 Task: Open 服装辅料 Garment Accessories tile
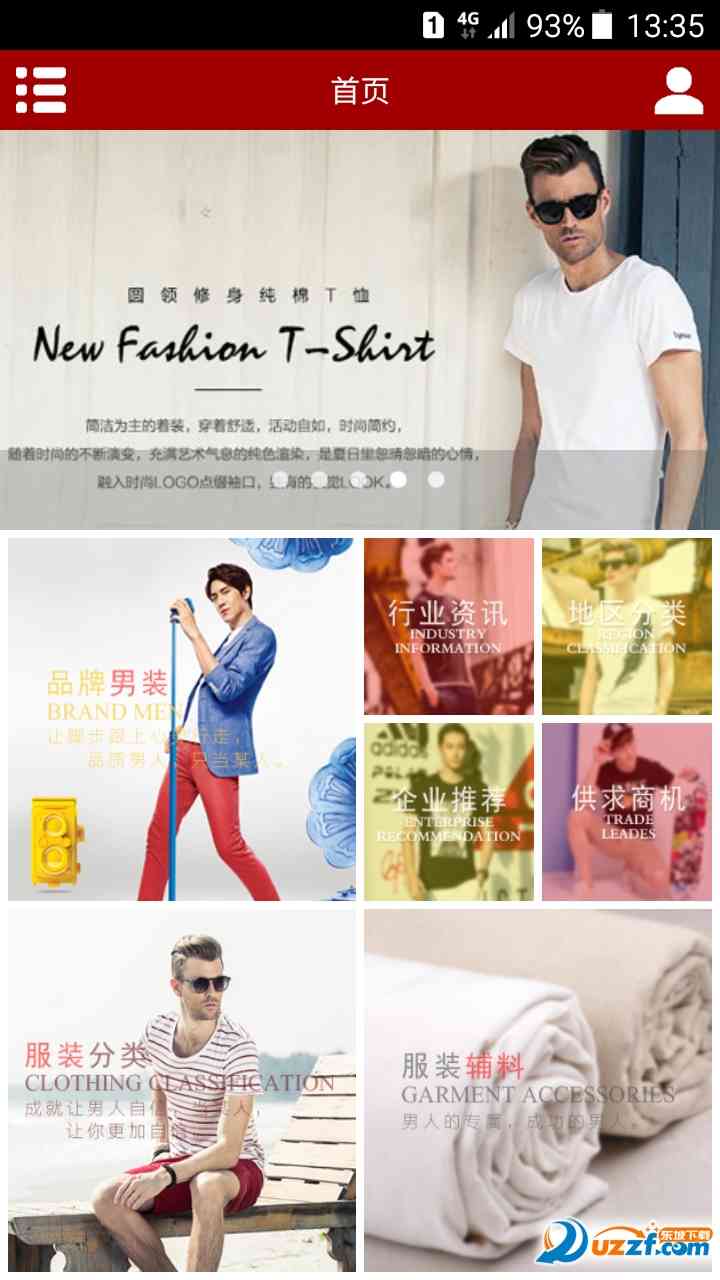(538, 1090)
